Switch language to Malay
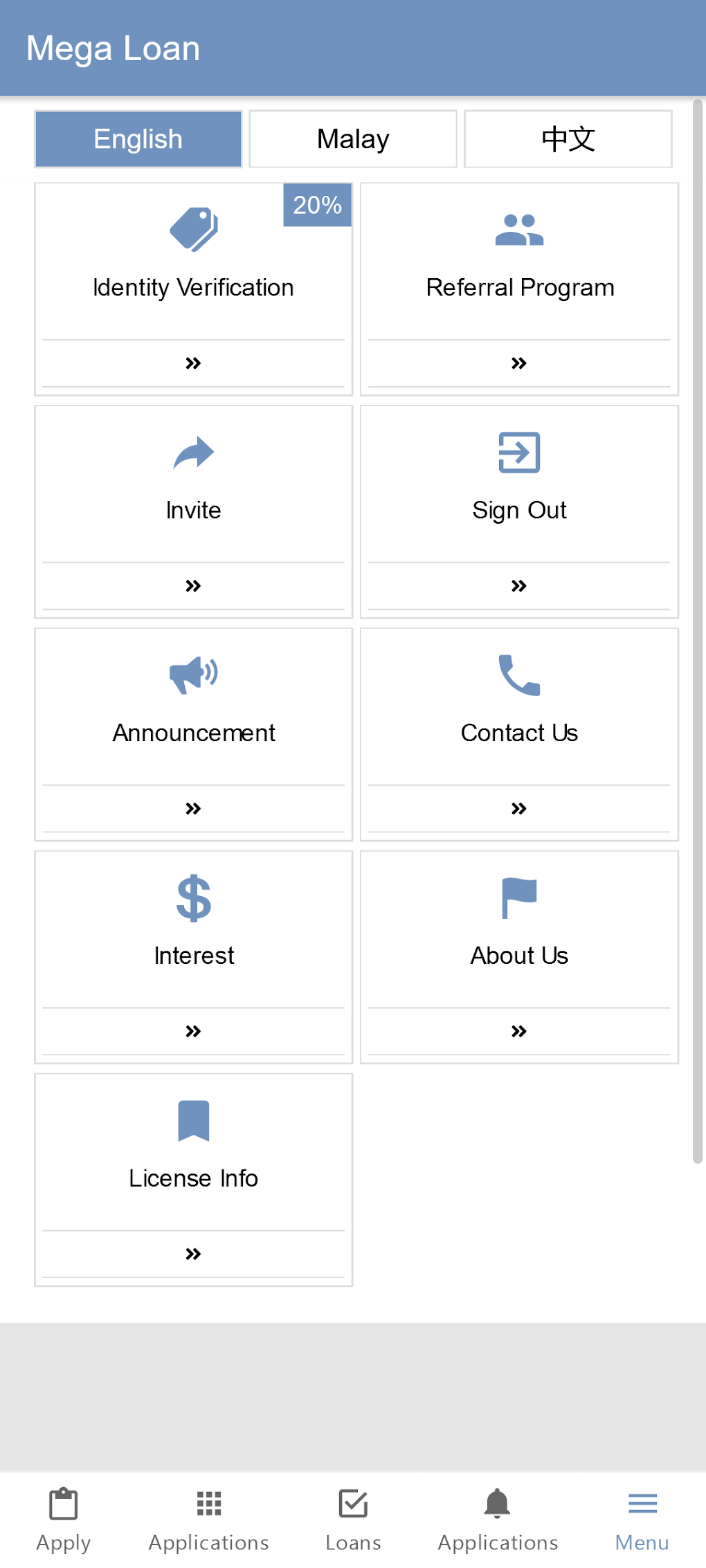 point(353,139)
